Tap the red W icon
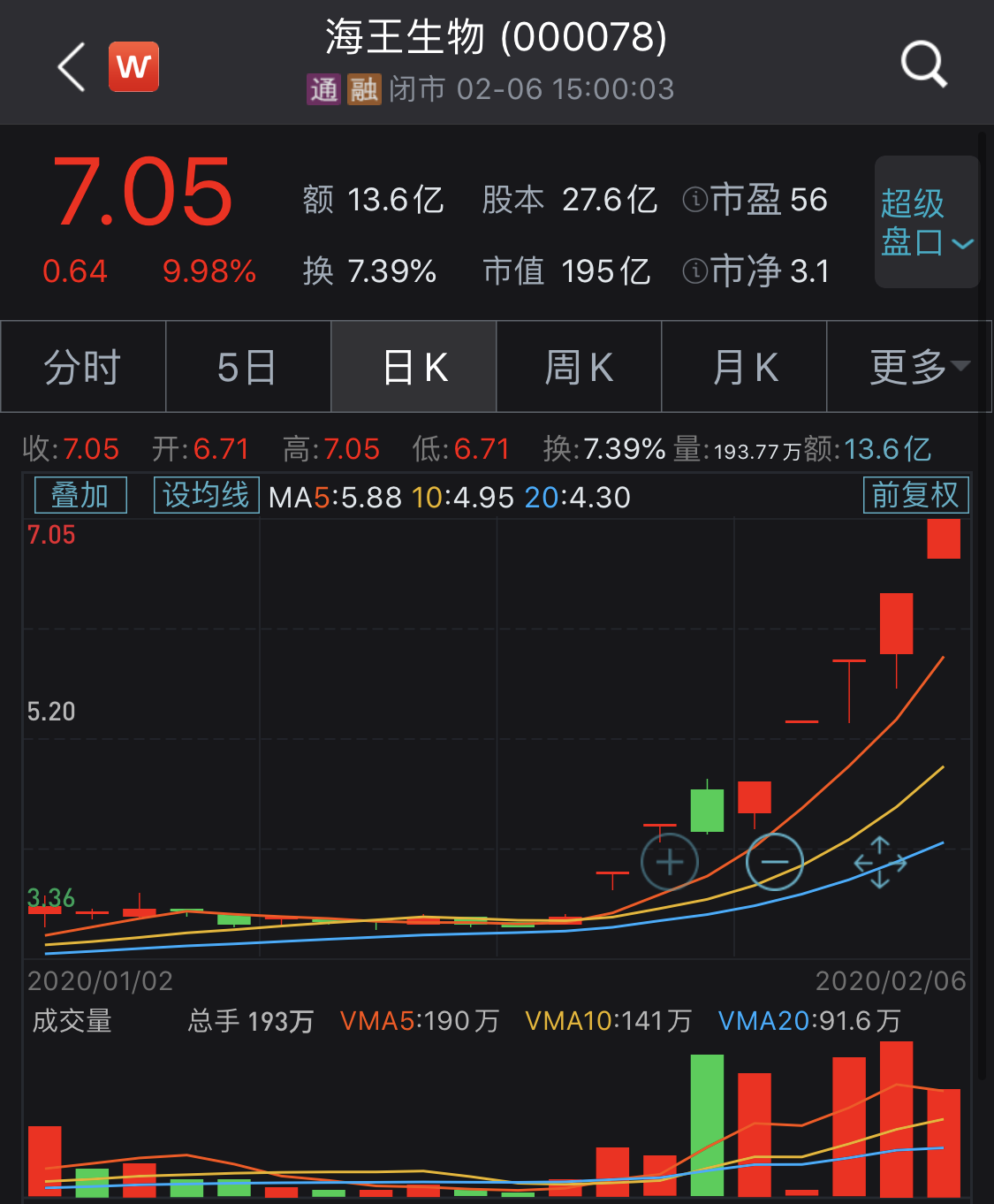Image resolution: width=994 pixels, height=1204 pixels. (133, 66)
